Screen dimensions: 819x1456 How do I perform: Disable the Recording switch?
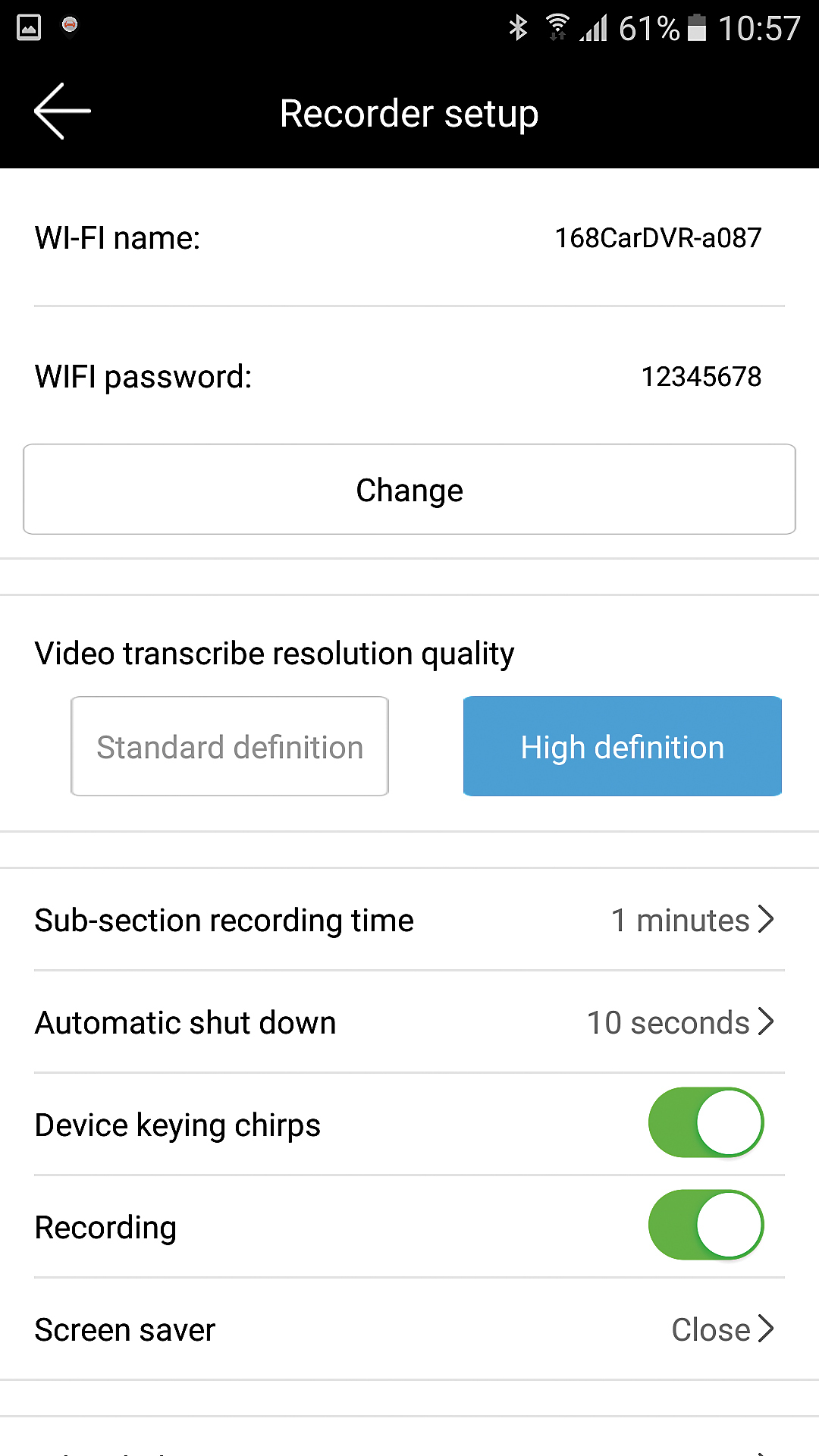tap(705, 1225)
